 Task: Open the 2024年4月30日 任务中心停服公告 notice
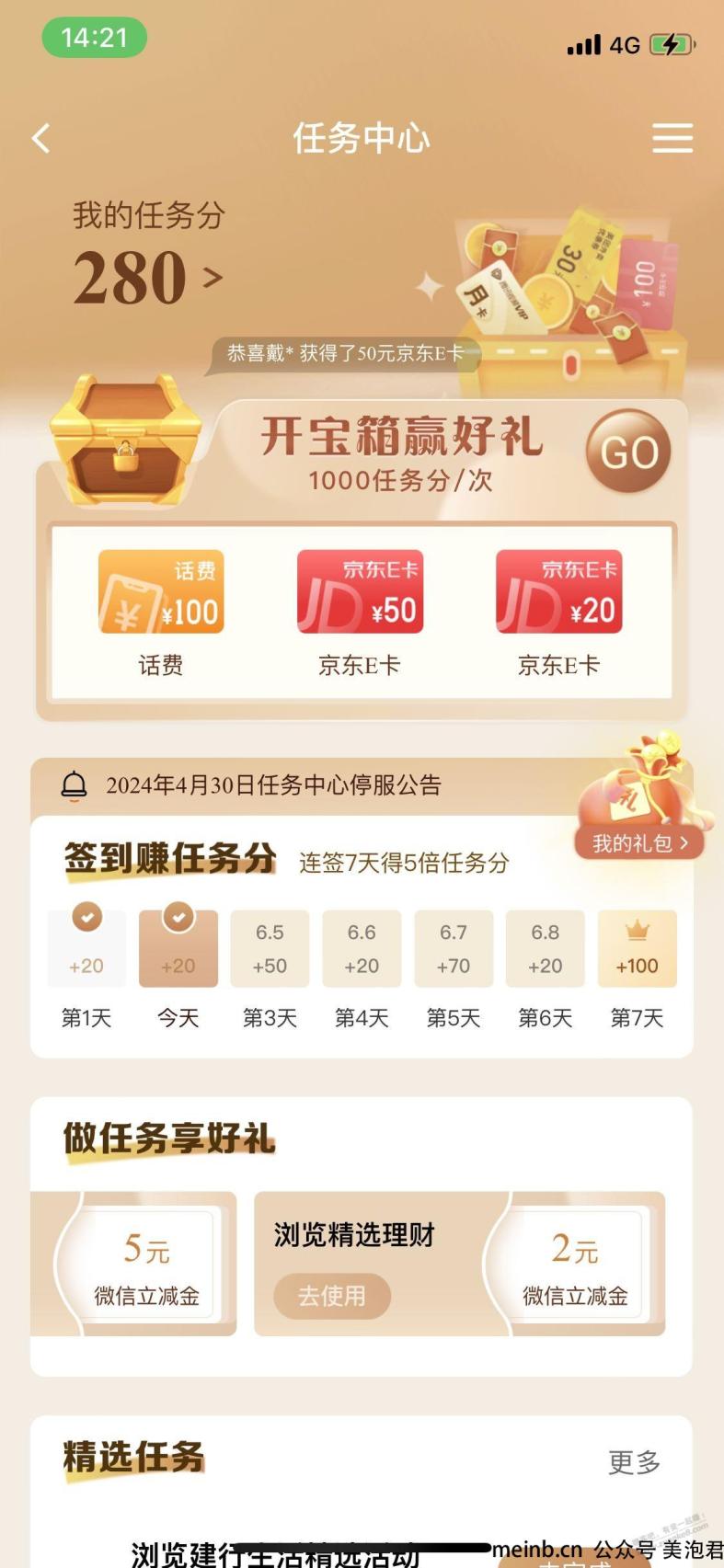pos(273,785)
